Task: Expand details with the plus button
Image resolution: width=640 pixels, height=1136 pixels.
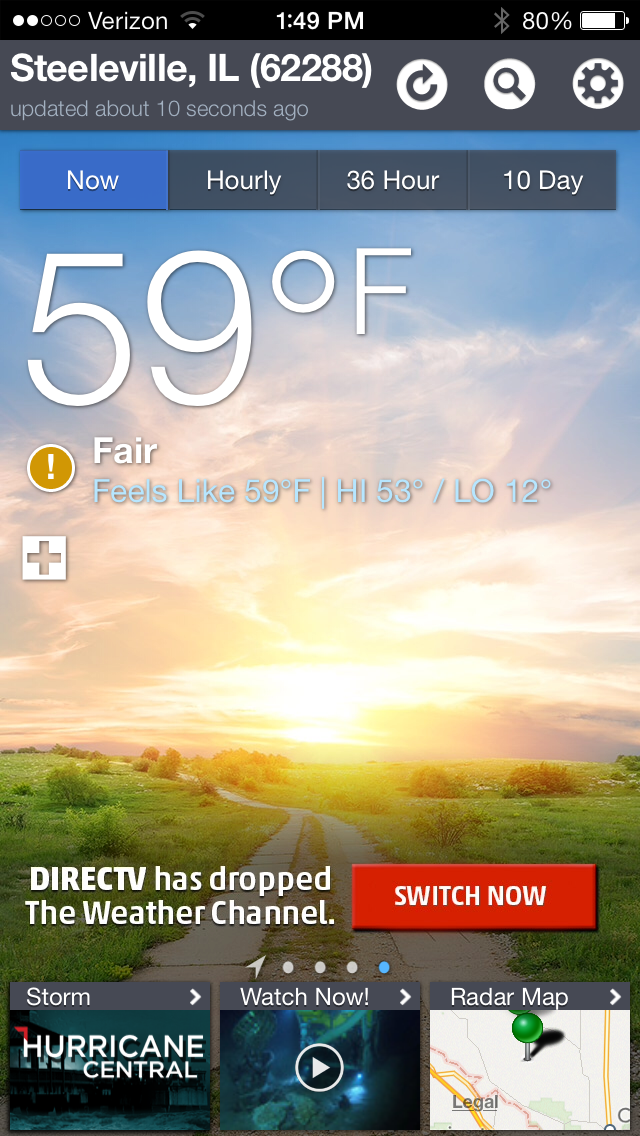Action: point(44,557)
